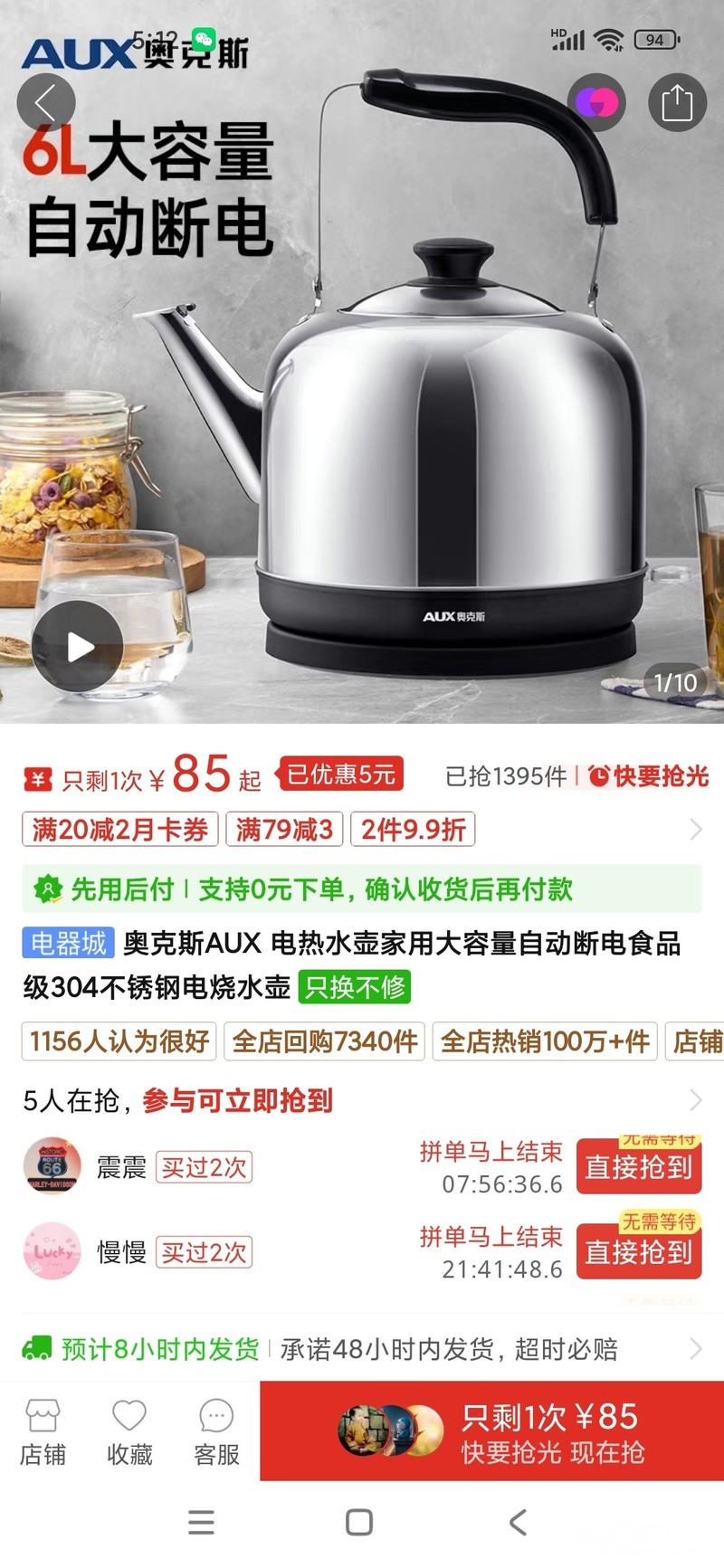Open the coupon list 满20减2月卡券

click(x=120, y=829)
